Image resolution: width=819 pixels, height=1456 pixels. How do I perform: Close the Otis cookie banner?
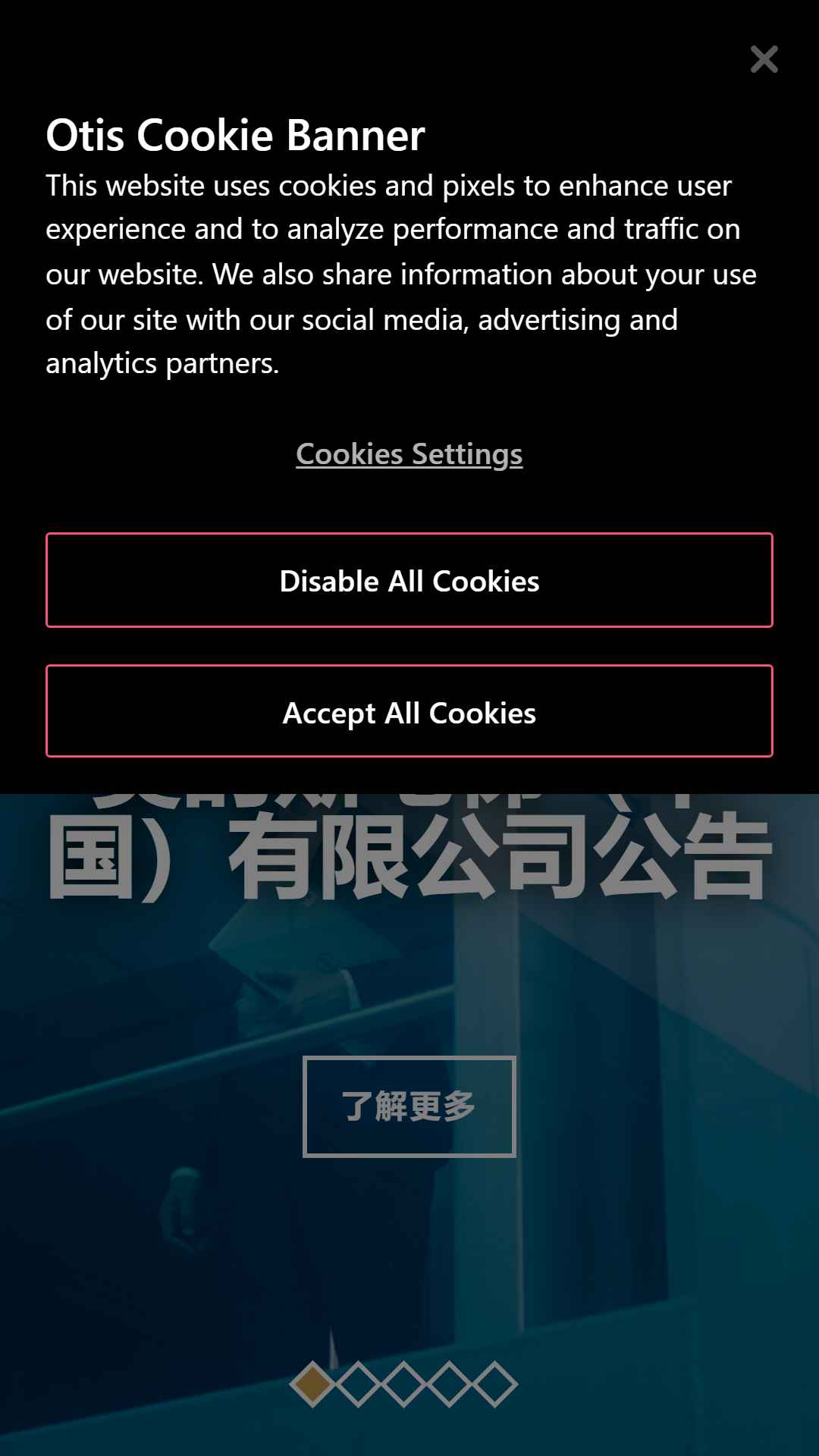[x=764, y=59]
